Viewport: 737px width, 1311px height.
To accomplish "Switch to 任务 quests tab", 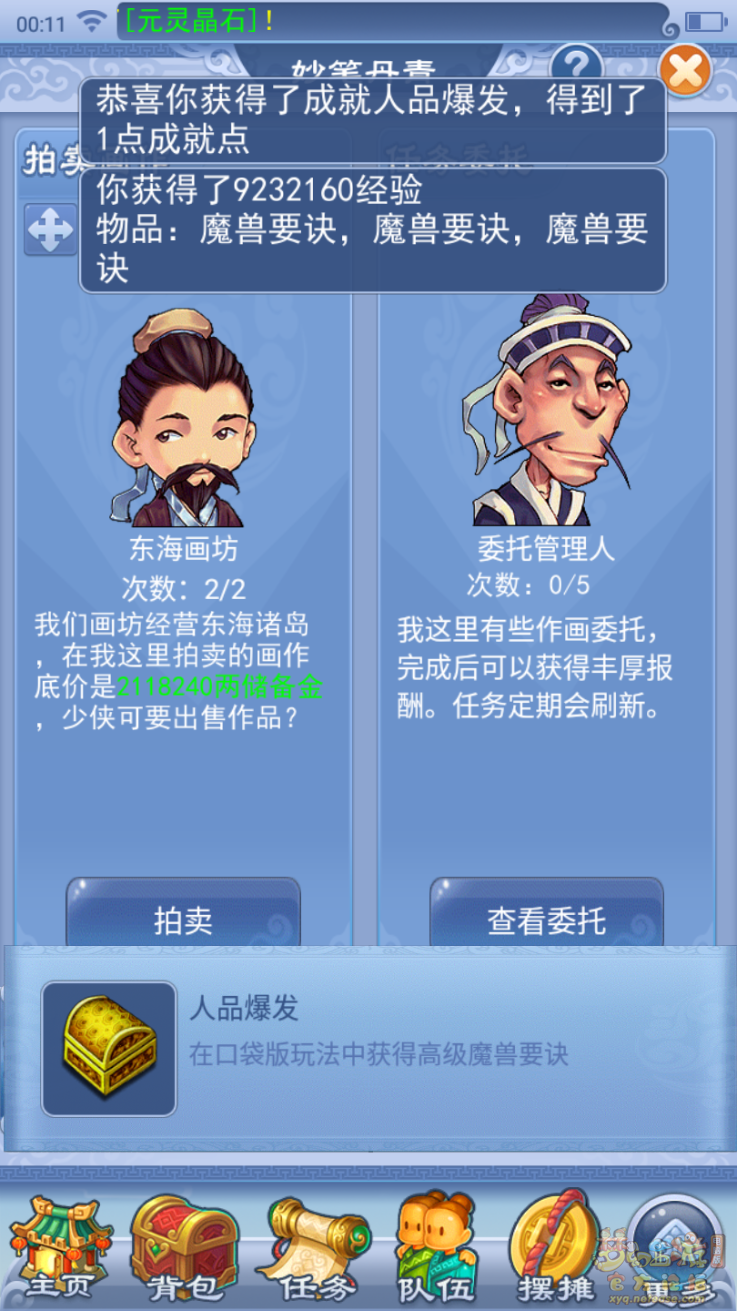I will 312,1245.
